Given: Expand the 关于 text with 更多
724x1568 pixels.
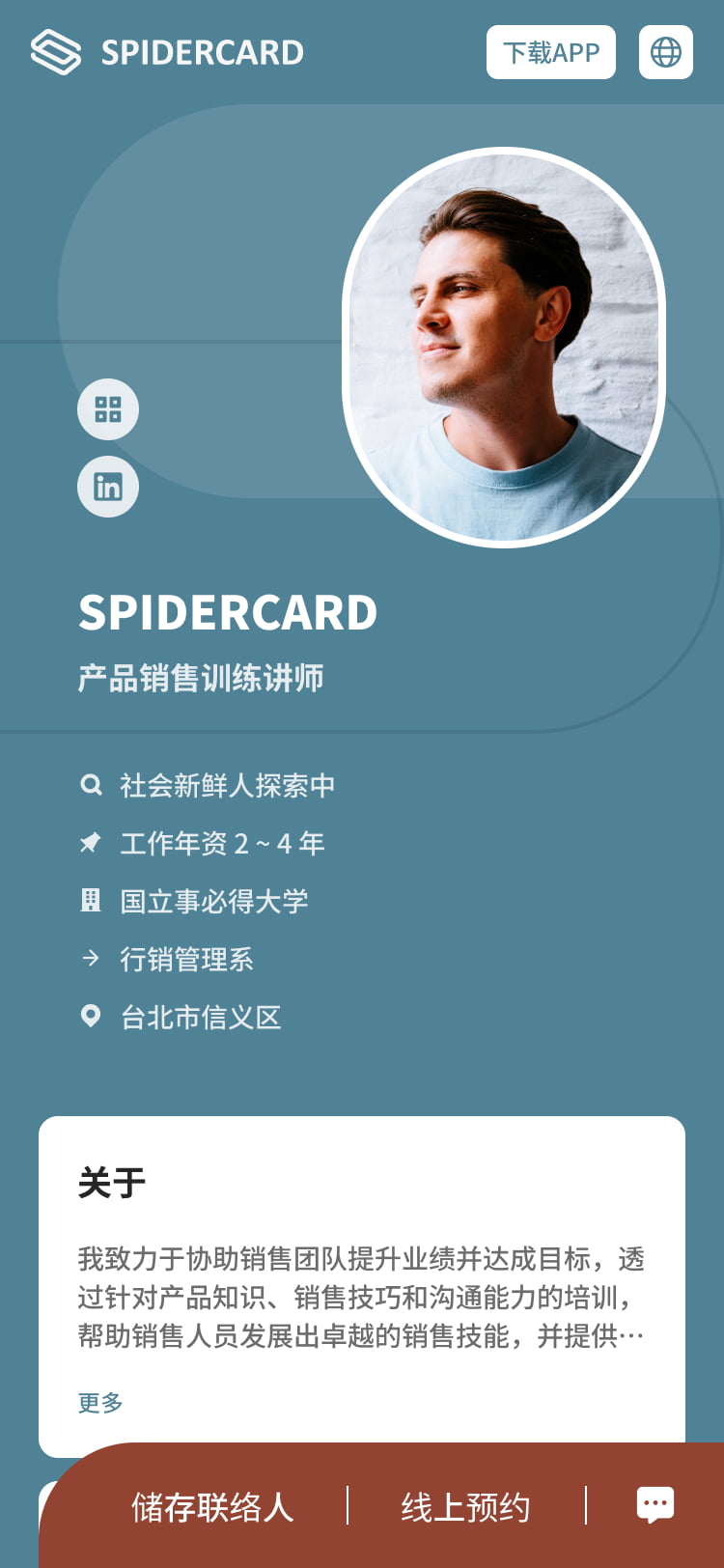Looking at the screenshot, I should tap(100, 1402).
